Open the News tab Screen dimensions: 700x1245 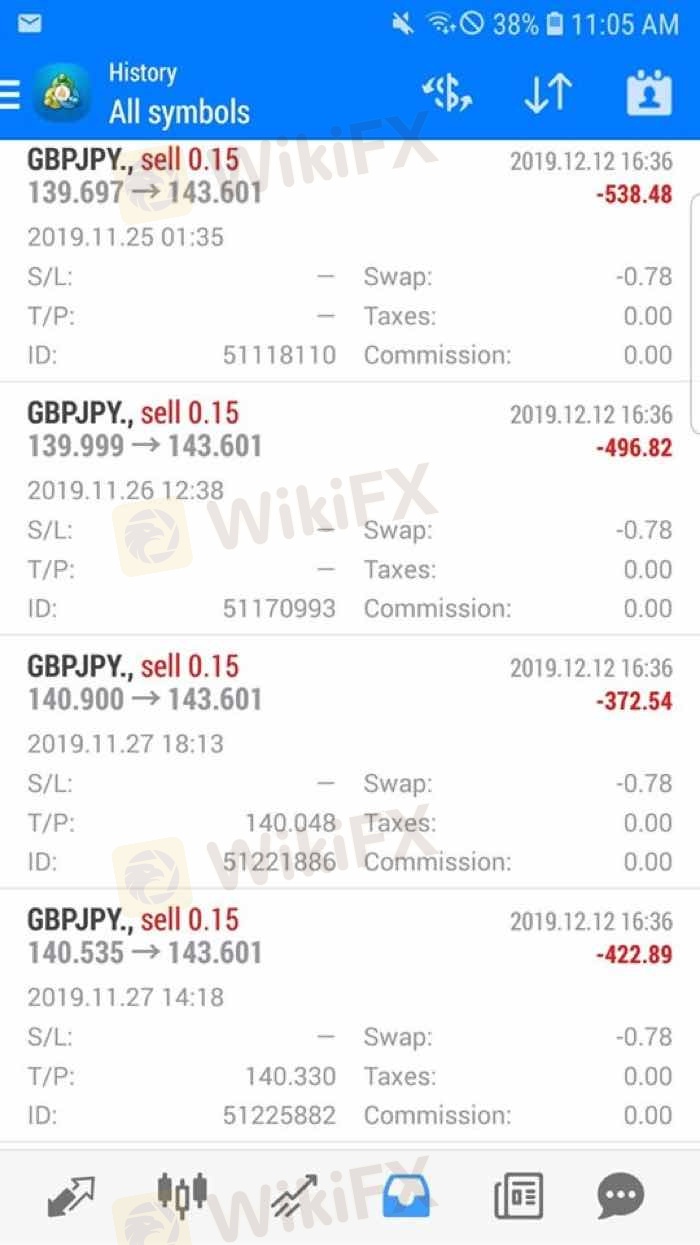[x=518, y=1196]
